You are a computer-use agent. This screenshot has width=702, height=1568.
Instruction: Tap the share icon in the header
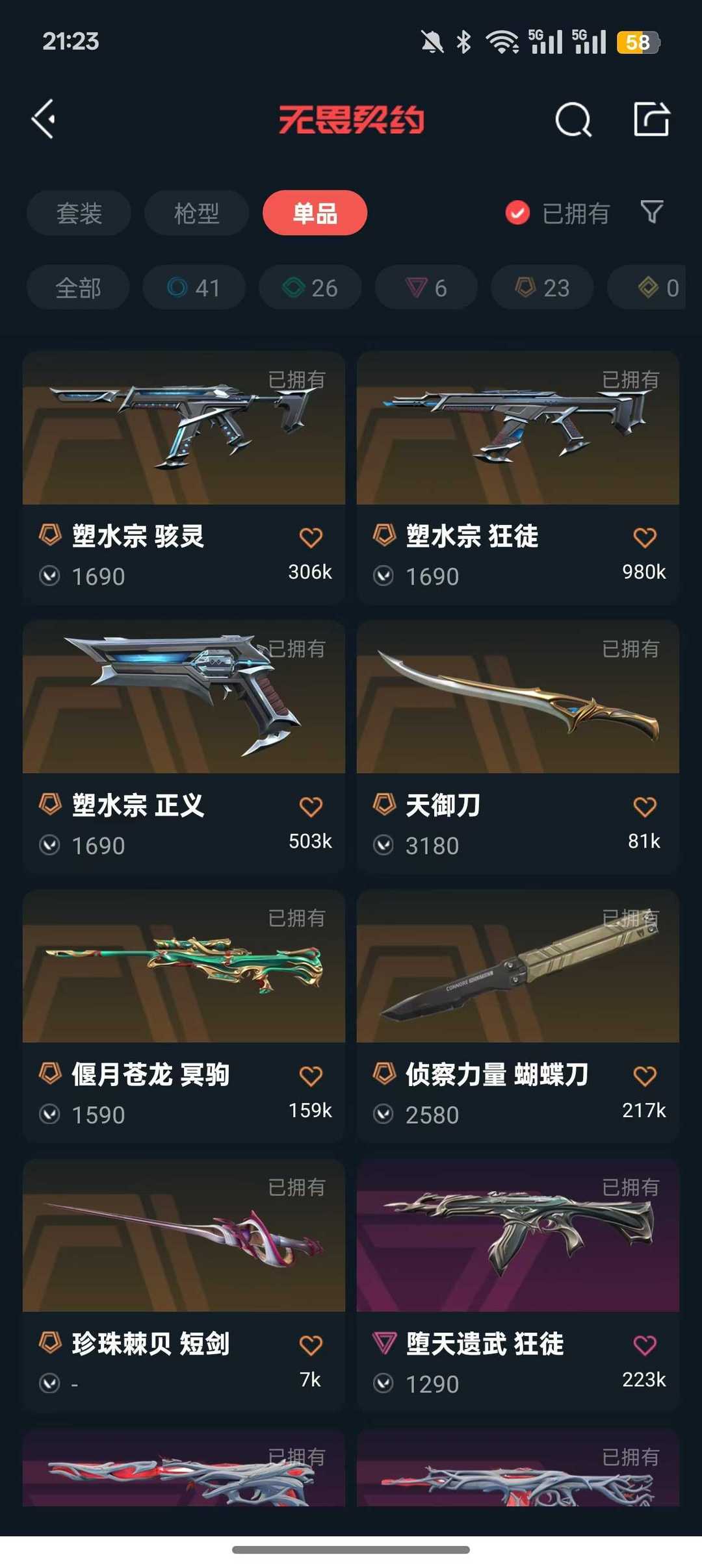(653, 120)
